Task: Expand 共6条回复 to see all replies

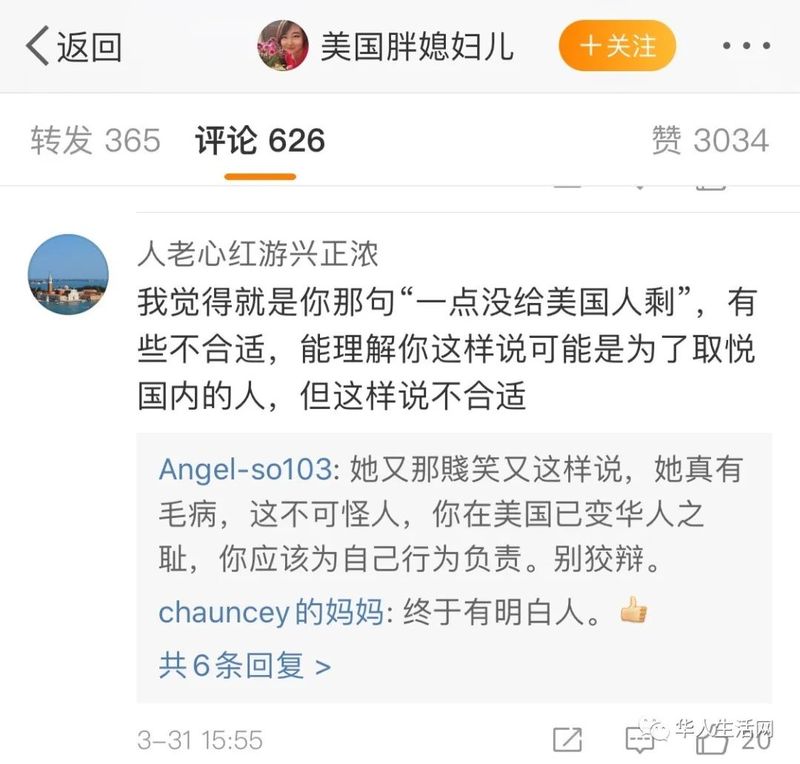Action: click(244, 665)
